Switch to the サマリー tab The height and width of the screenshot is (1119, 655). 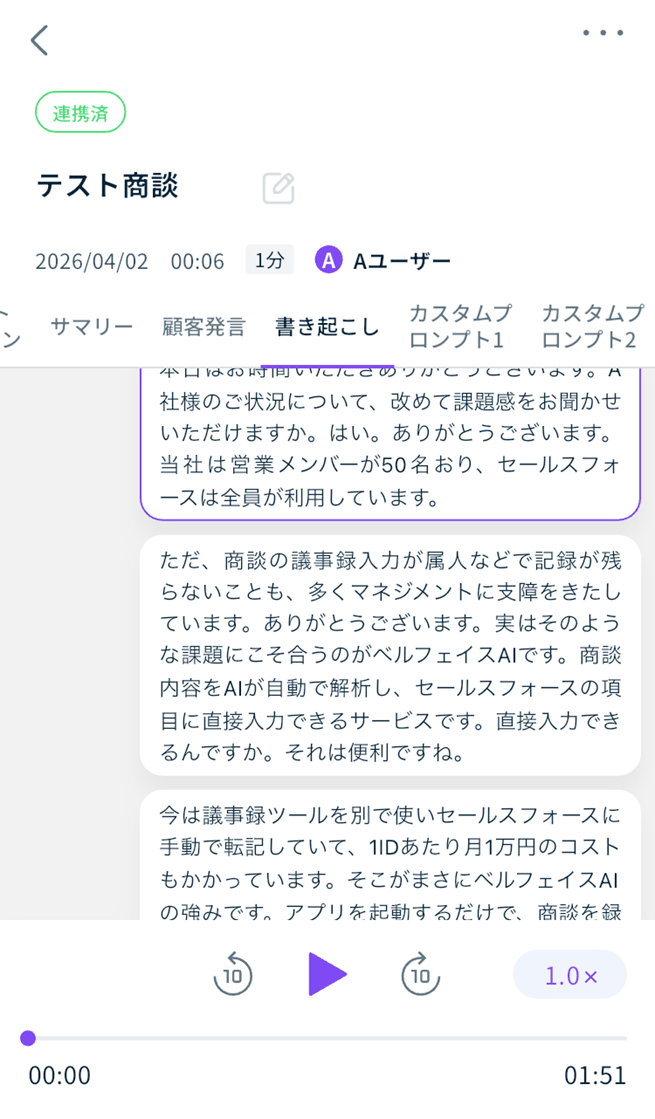92,326
